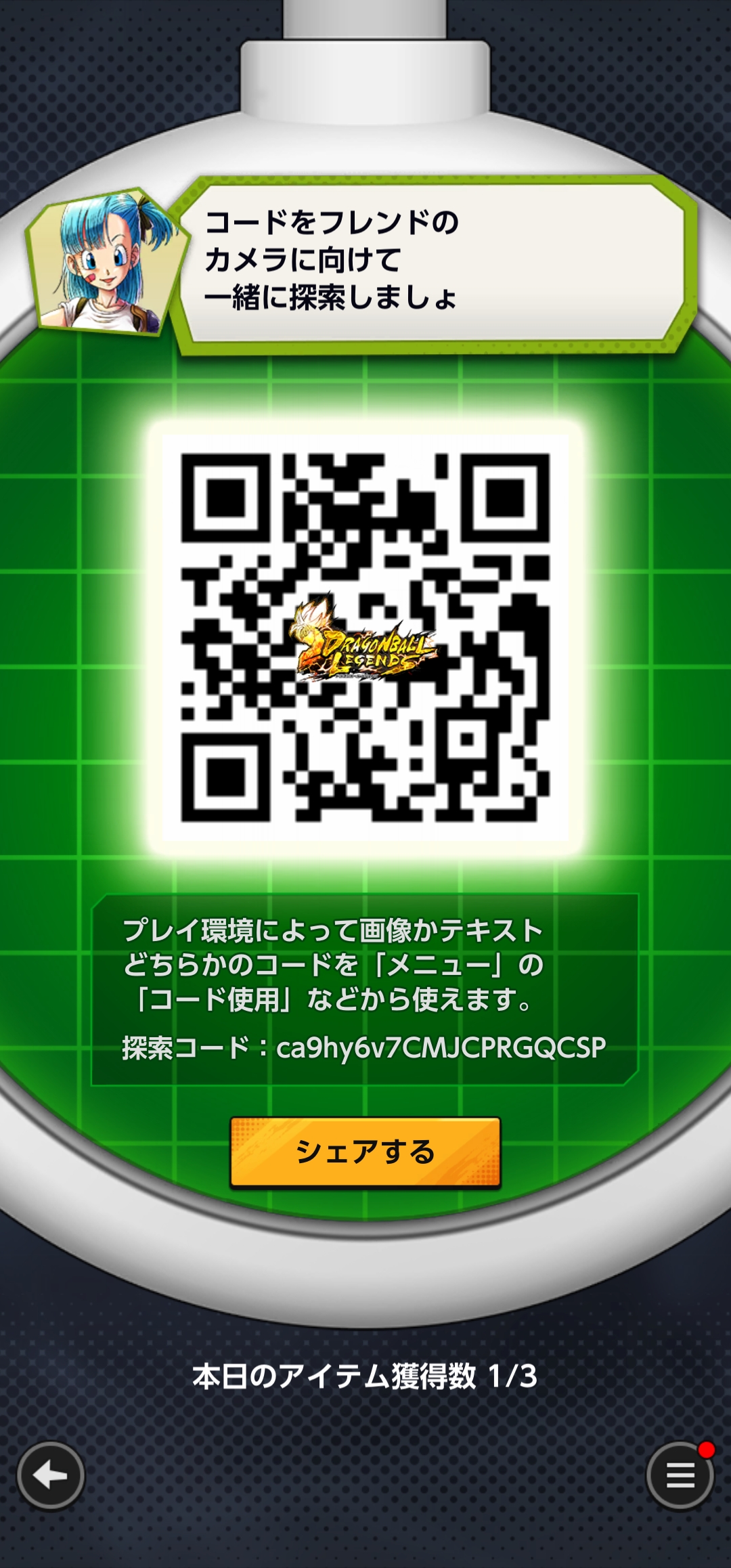Open the hamburger menu button

tap(680, 1476)
